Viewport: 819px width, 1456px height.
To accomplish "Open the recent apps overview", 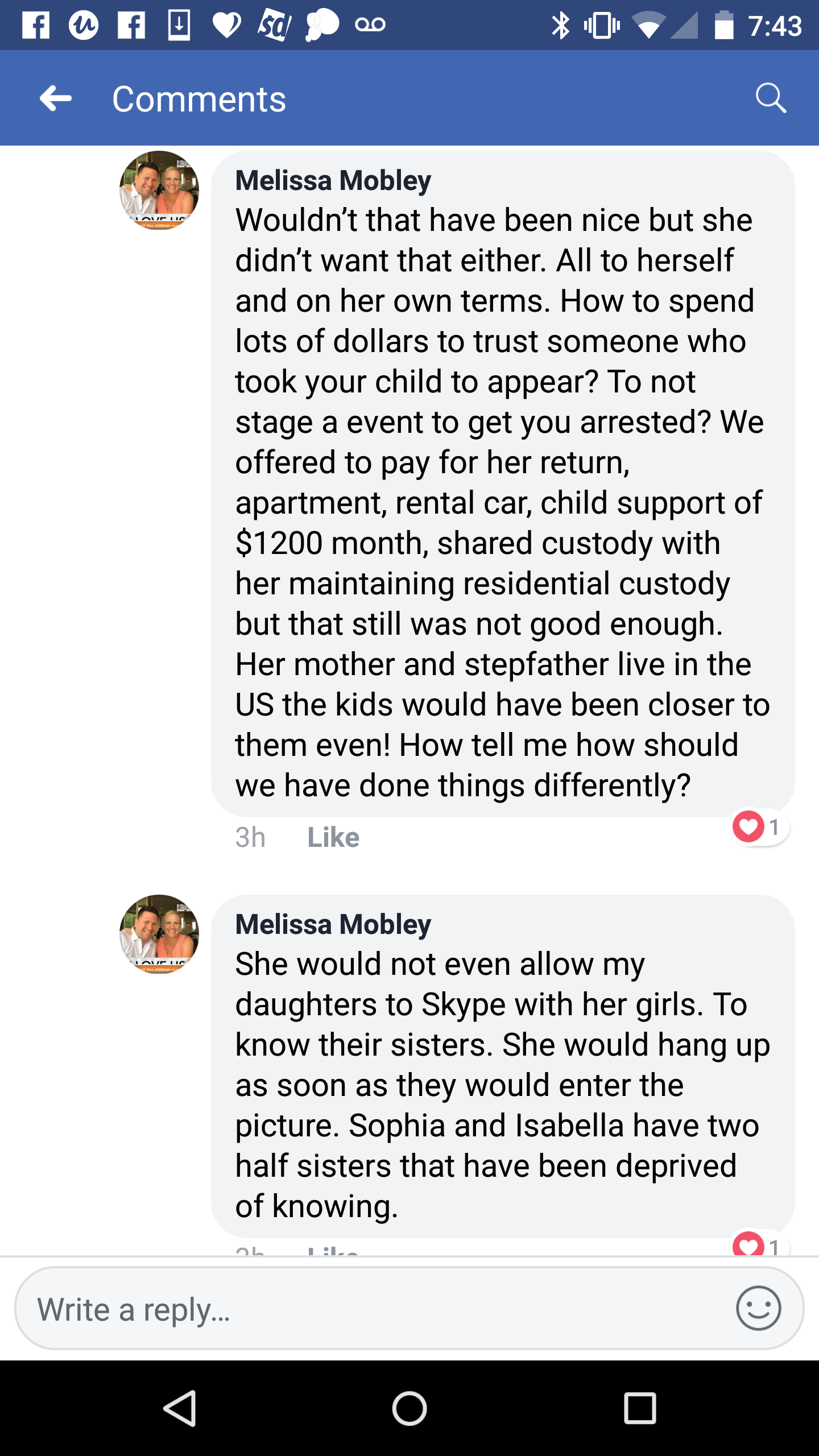I will point(640,1409).
